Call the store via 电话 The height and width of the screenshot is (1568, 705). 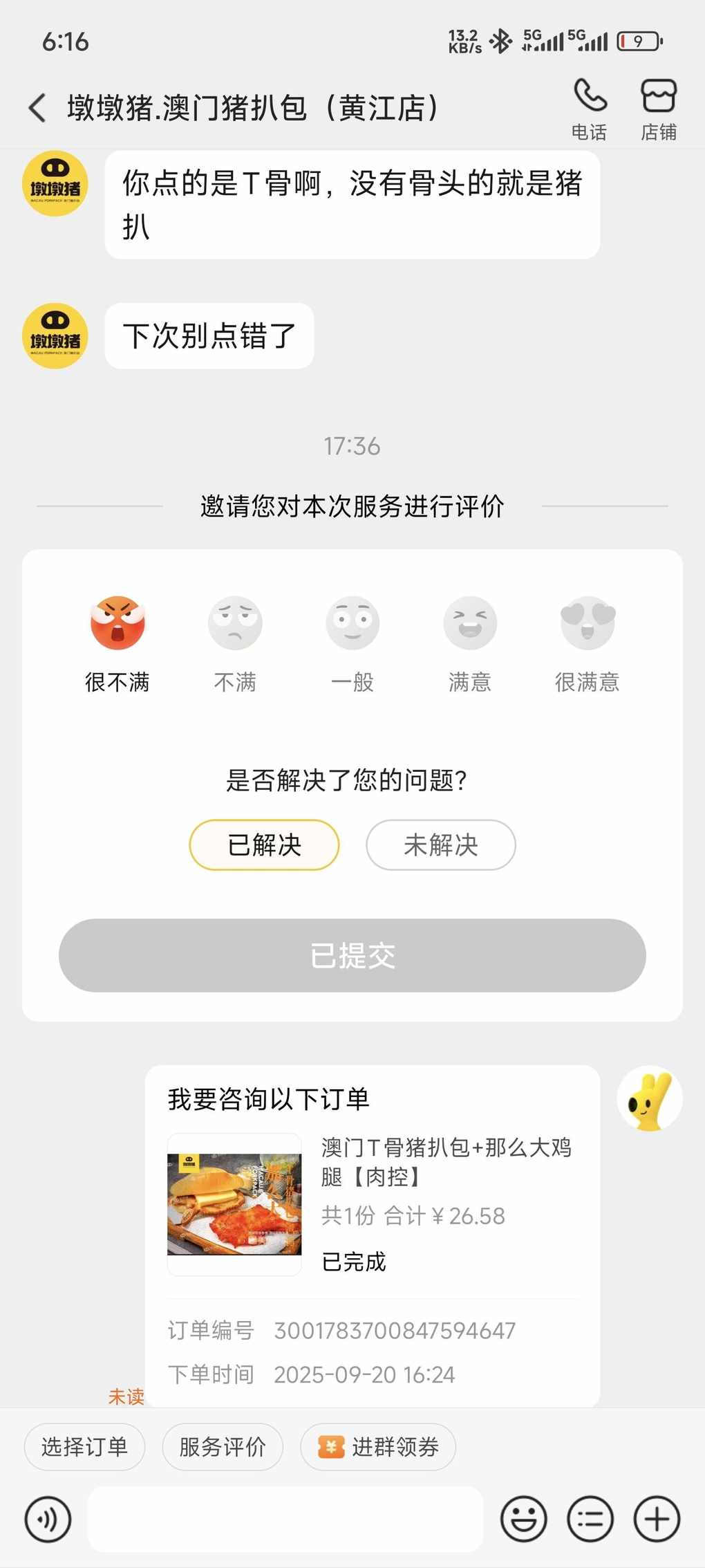590,109
